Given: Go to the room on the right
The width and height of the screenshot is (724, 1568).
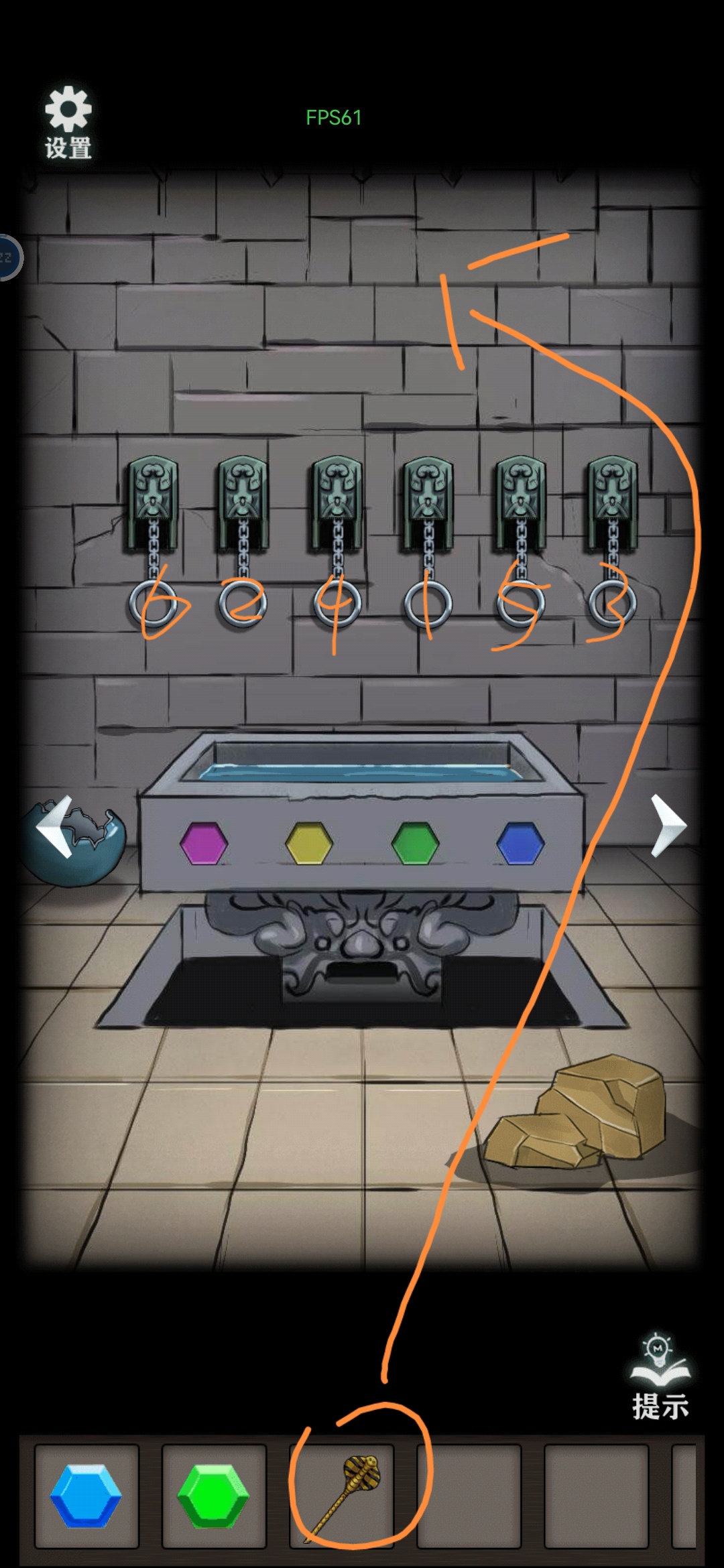Looking at the screenshot, I should click(668, 826).
